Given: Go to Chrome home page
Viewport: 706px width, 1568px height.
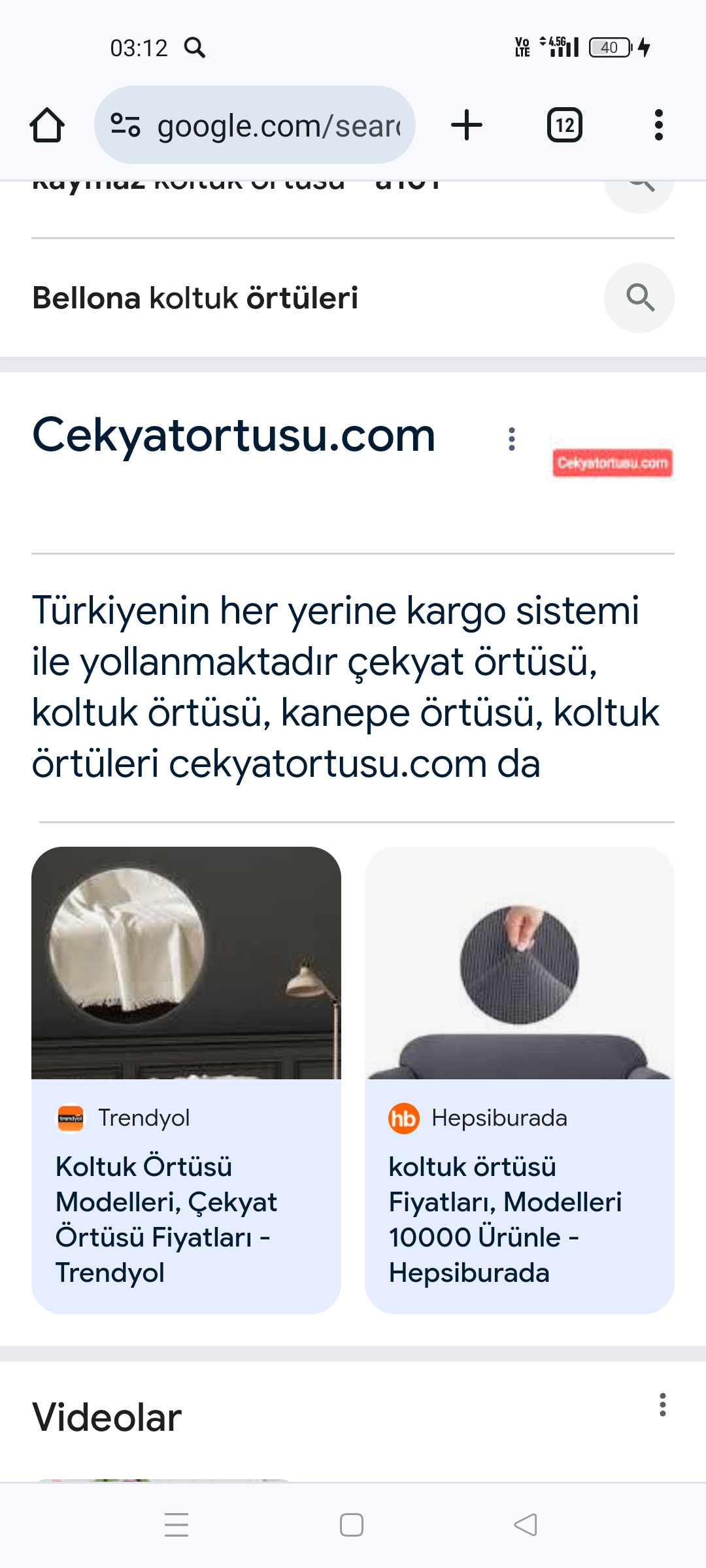Looking at the screenshot, I should tap(47, 125).
